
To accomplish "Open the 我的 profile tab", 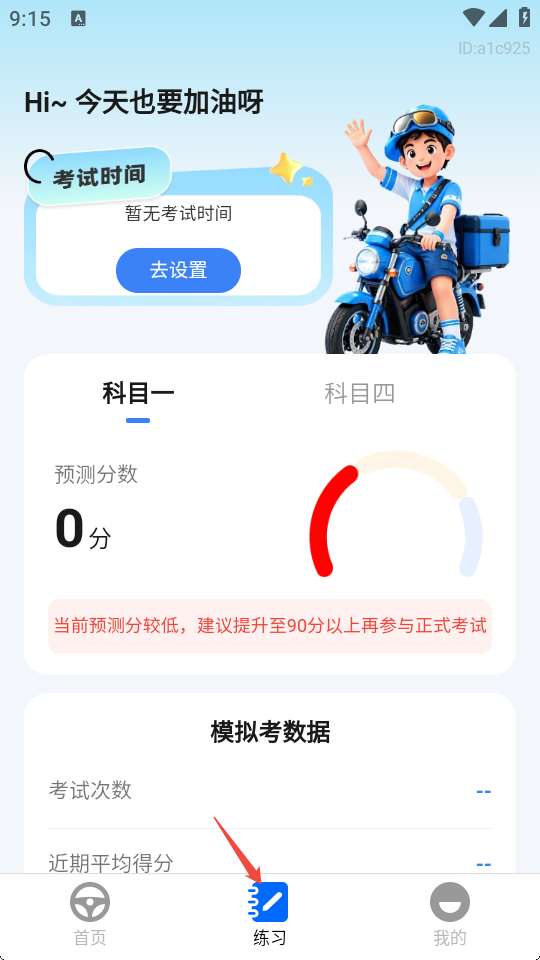I will pyautogui.click(x=449, y=915).
